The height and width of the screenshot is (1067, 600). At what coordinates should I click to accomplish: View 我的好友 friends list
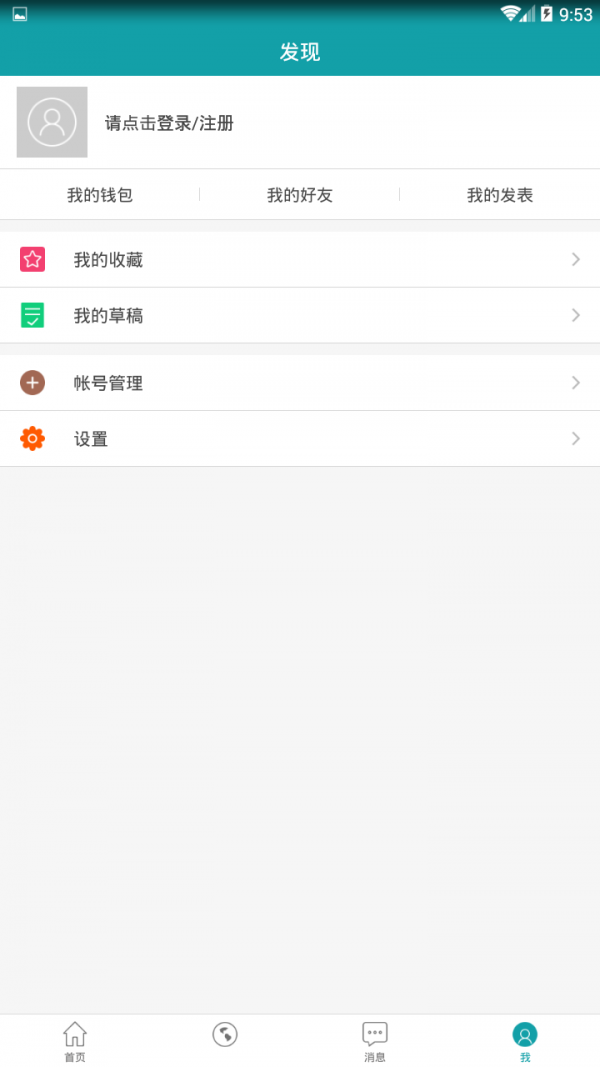300,195
